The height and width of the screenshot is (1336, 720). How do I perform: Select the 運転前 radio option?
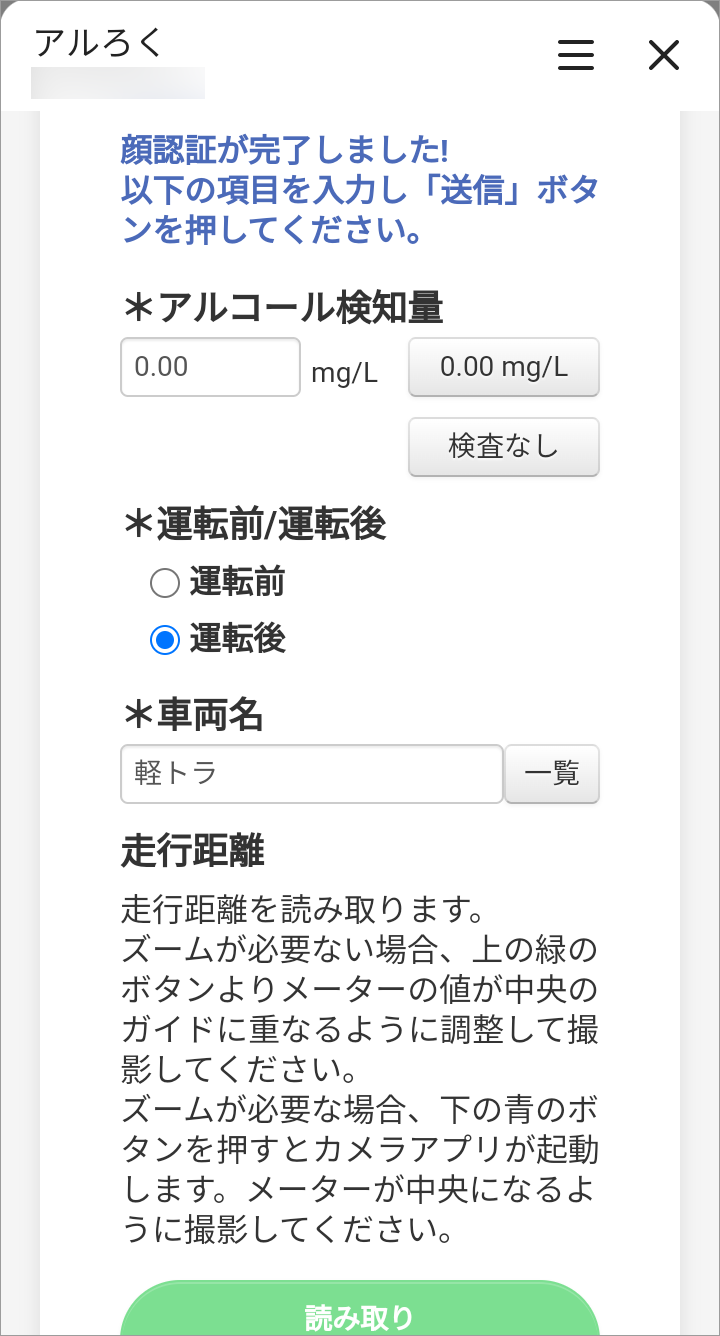[165, 582]
